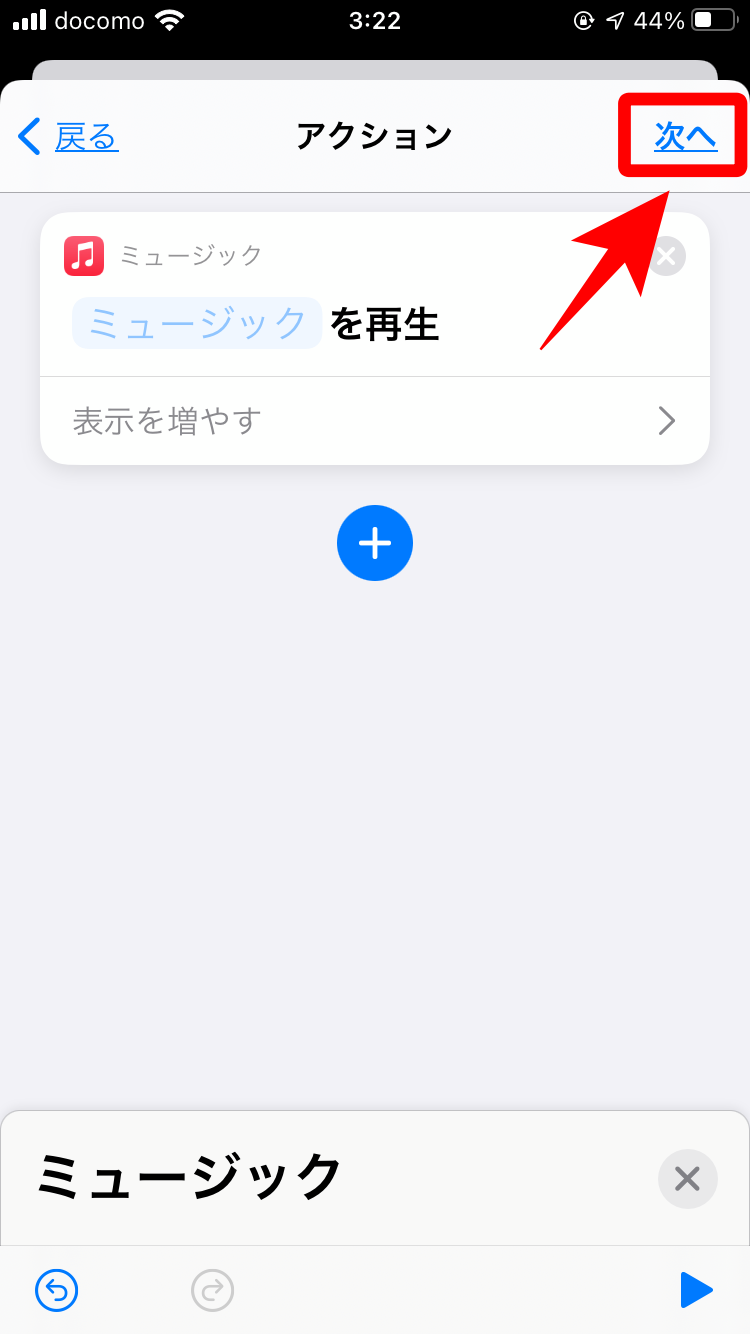Remove the ミュージック action with its X
This screenshot has height=1334, width=750.
pyautogui.click(x=666, y=257)
